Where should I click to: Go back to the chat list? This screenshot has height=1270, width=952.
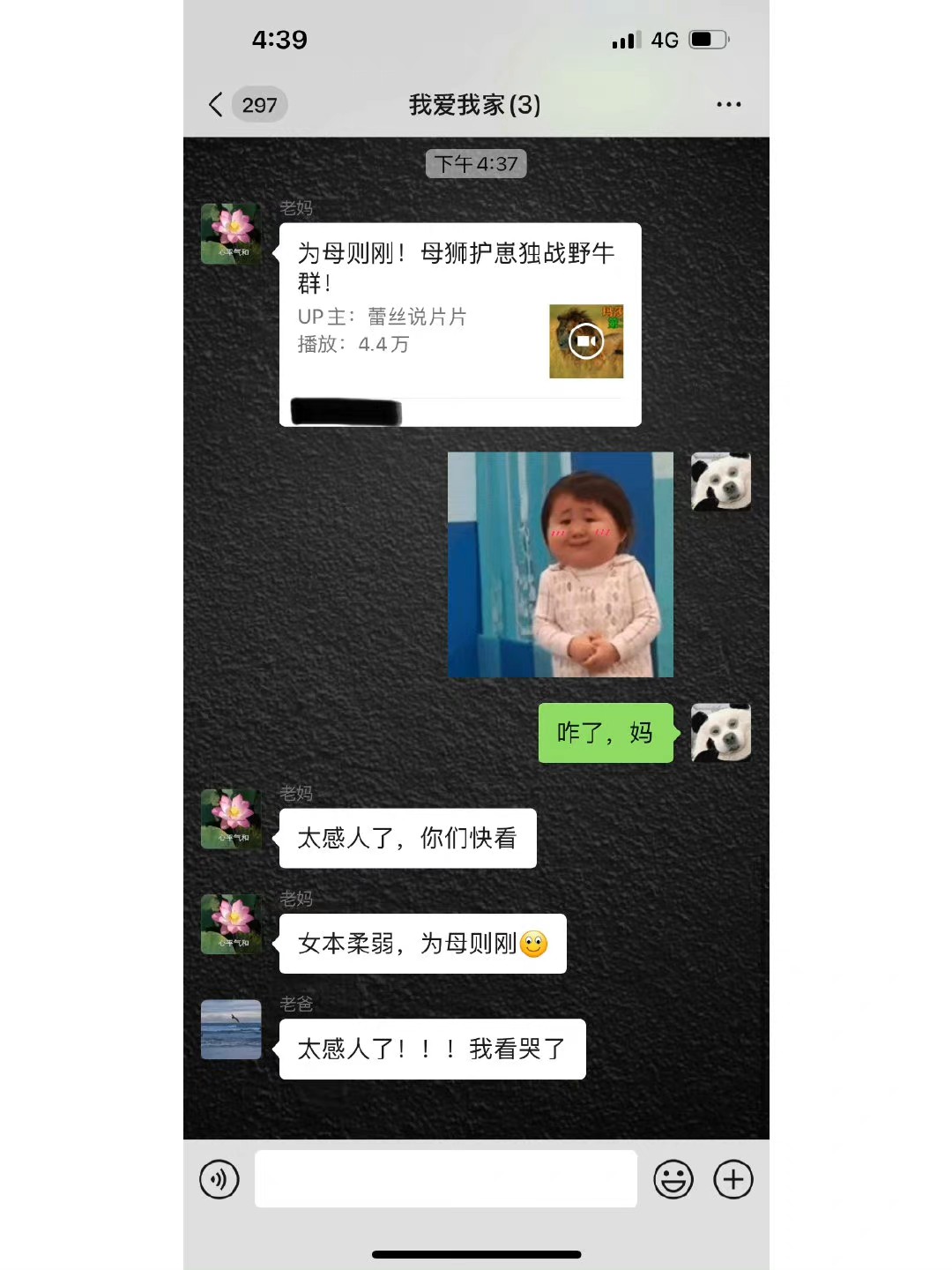coord(217,105)
